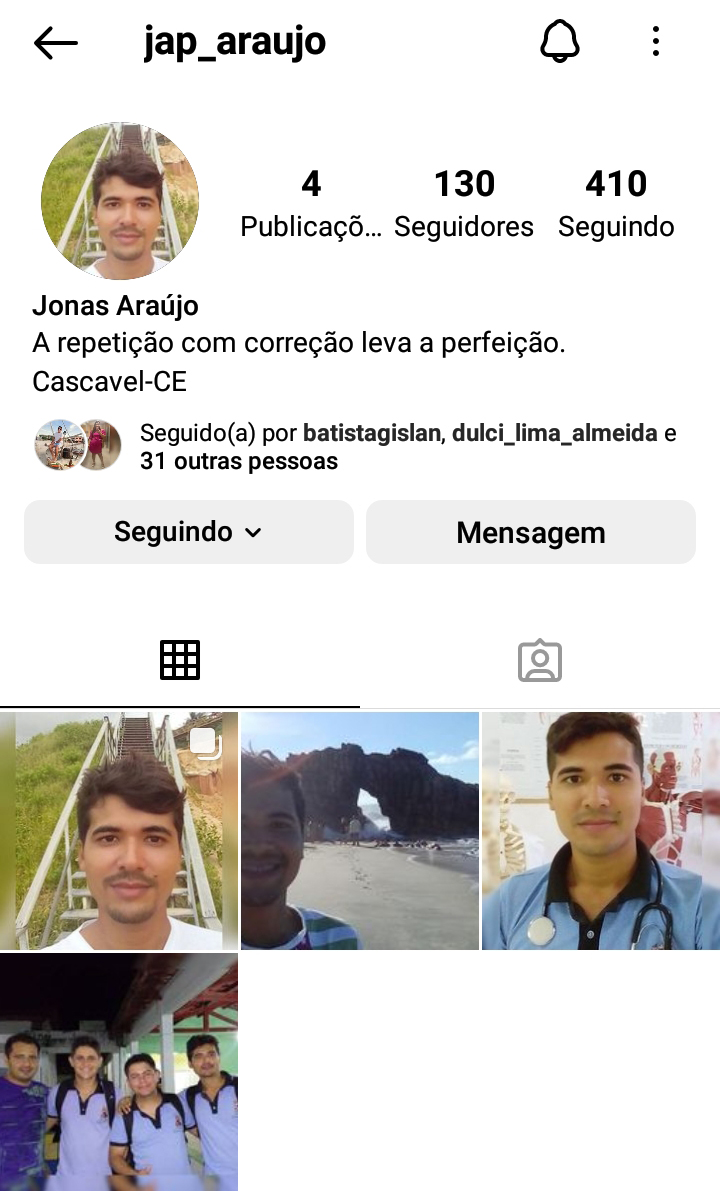This screenshot has height=1196, width=720.
Task: Open the beach arch photo thumbnail
Action: [359, 829]
